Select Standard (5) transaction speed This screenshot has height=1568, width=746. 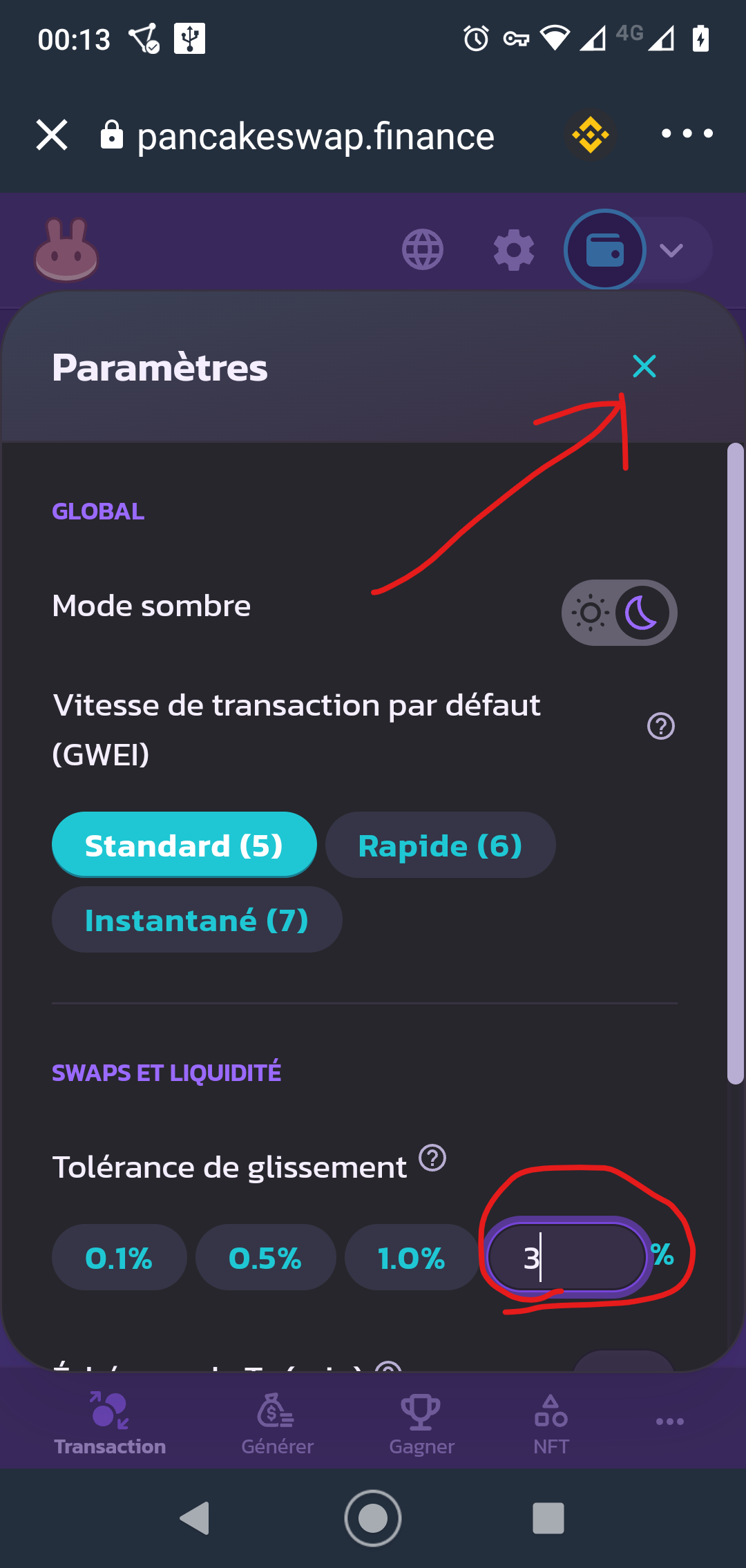pyautogui.click(x=184, y=845)
